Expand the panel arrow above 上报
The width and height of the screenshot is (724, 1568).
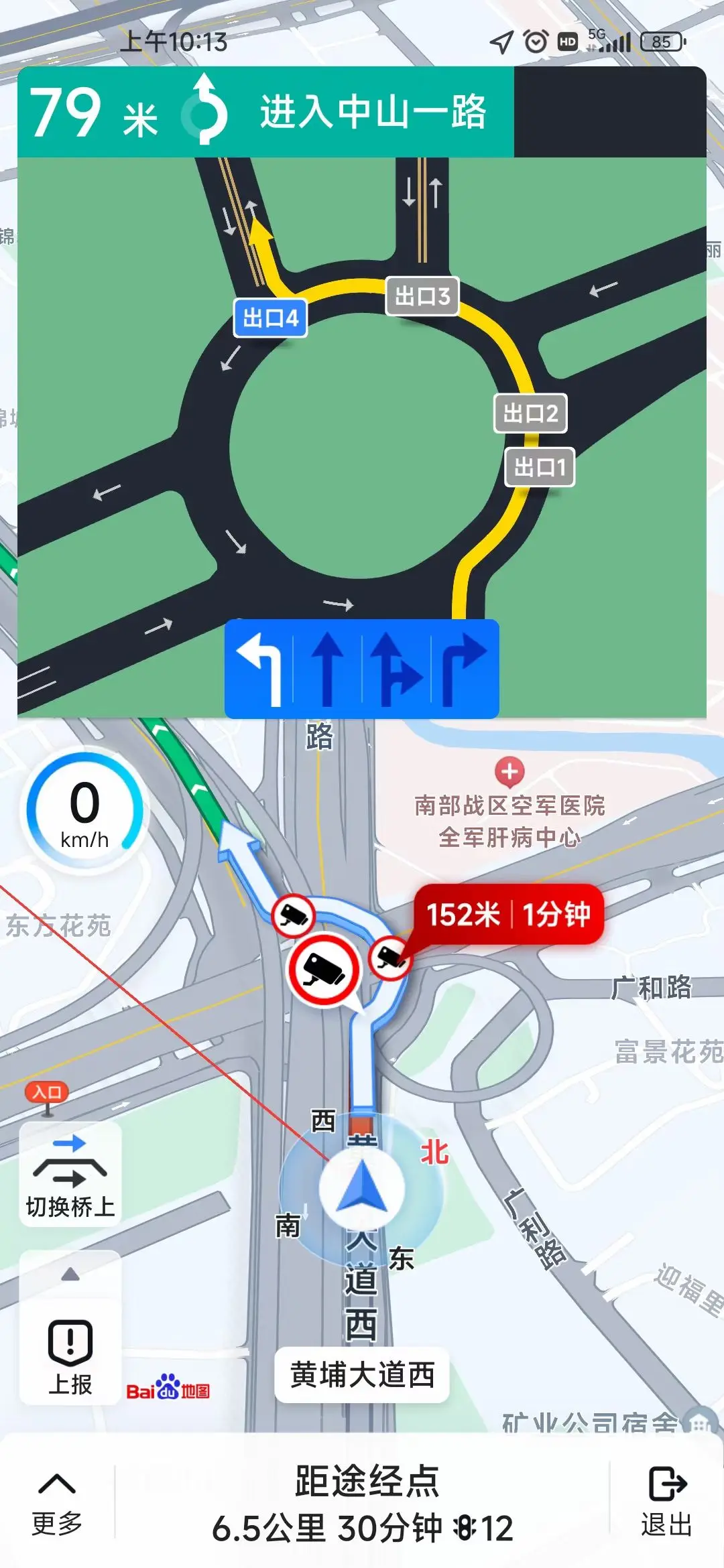tap(70, 1274)
